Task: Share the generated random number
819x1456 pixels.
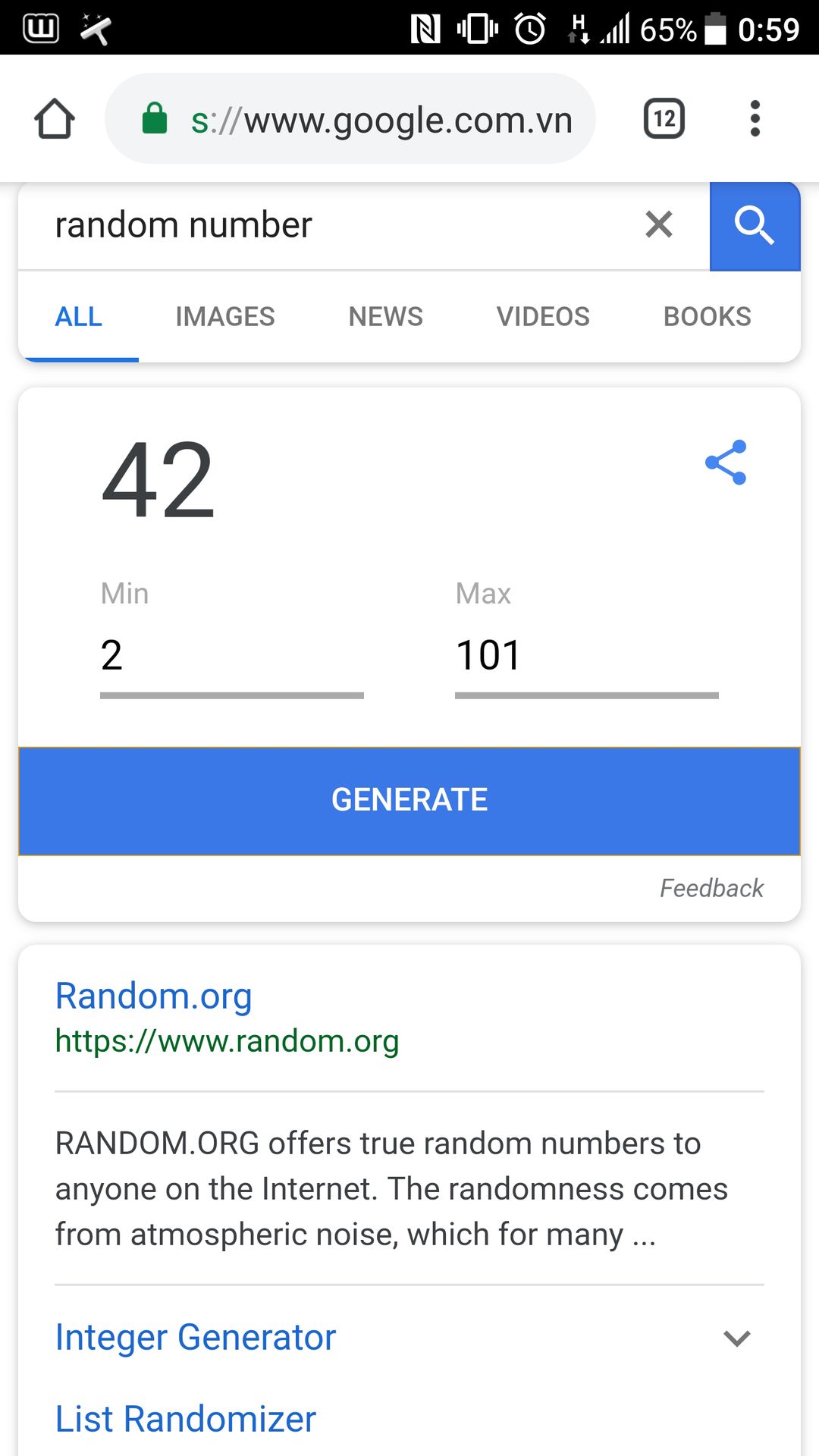Action: [x=726, y=463]
